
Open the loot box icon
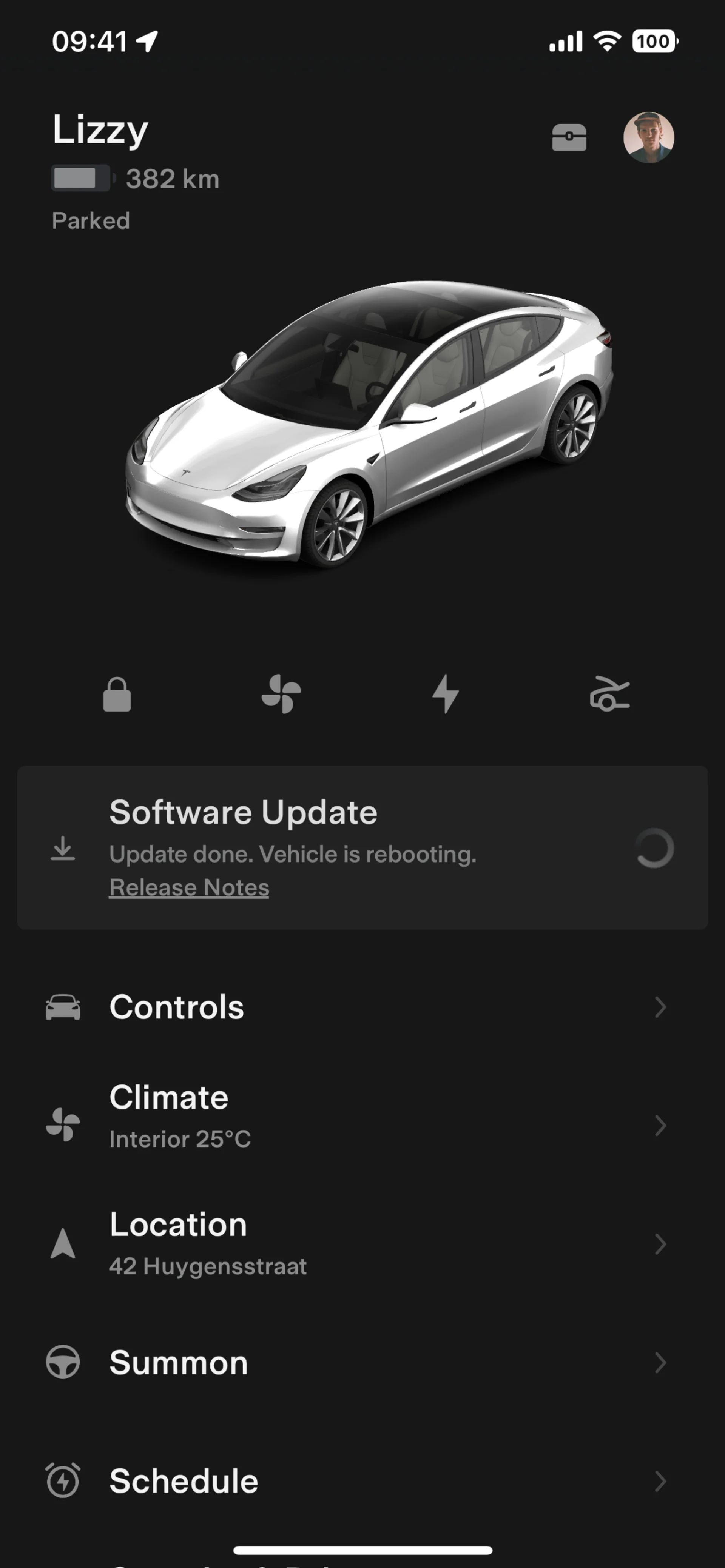[x=569, y=137]
